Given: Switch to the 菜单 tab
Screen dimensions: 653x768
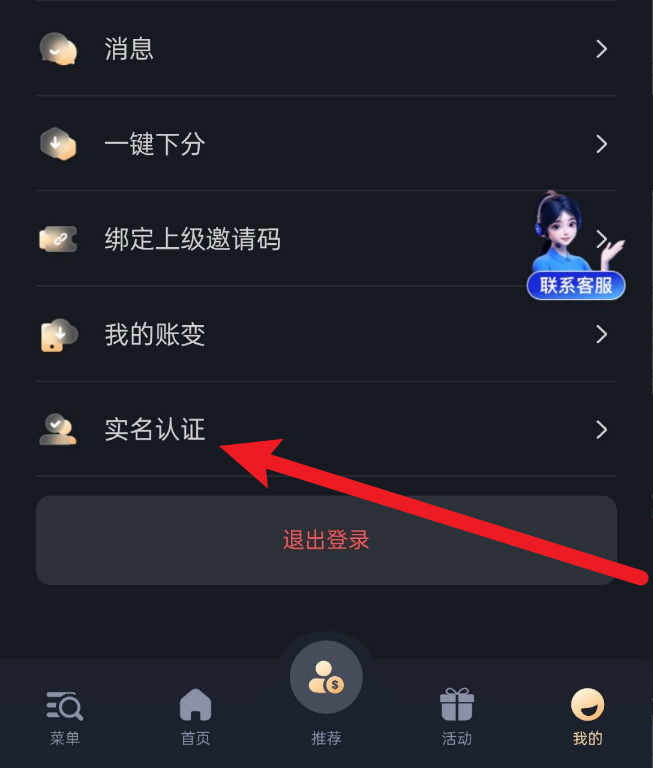Looking at the screenshot, I should (x=65, y=718).
